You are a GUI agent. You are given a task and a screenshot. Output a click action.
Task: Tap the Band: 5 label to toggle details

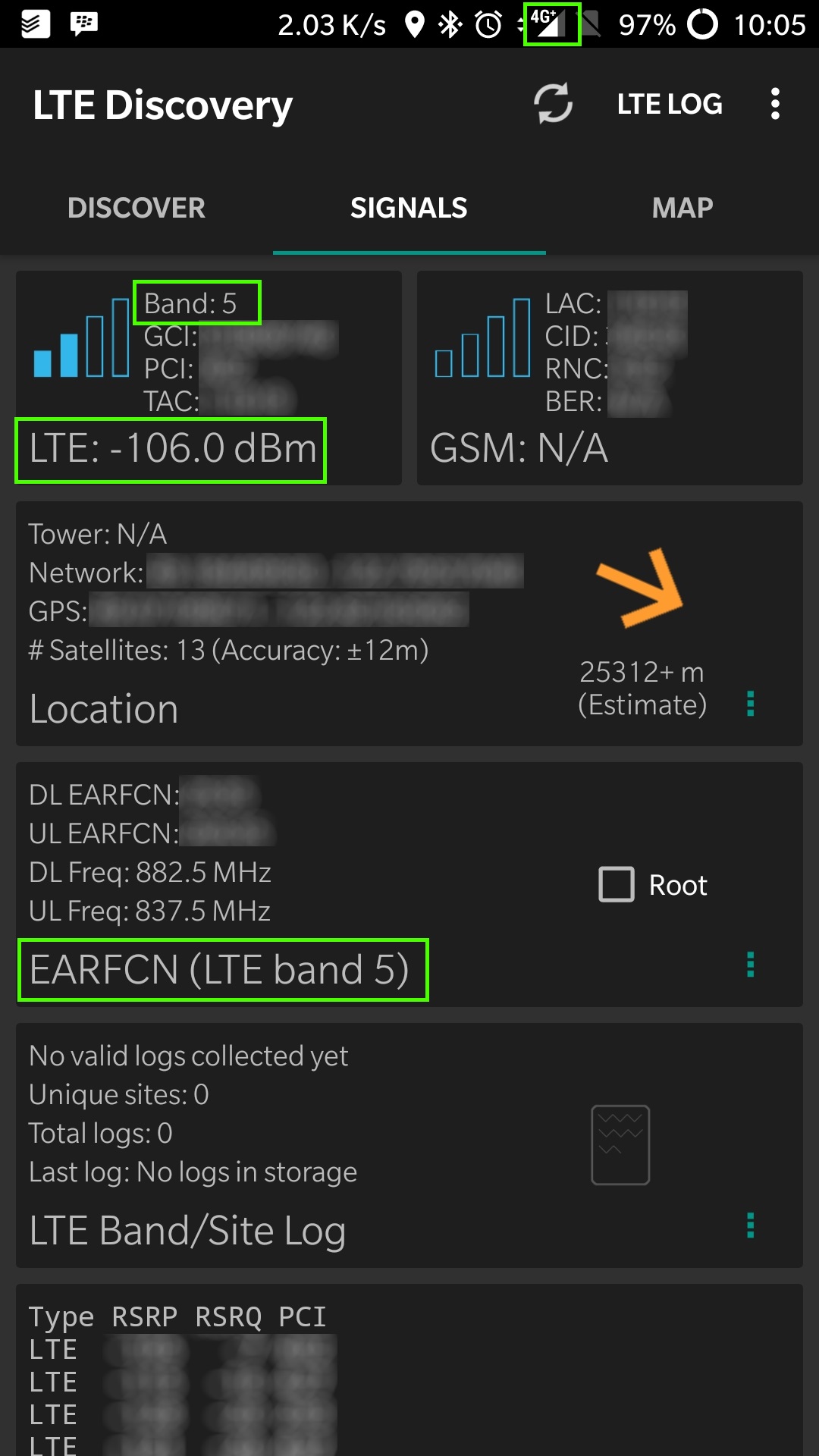point(196,302)
